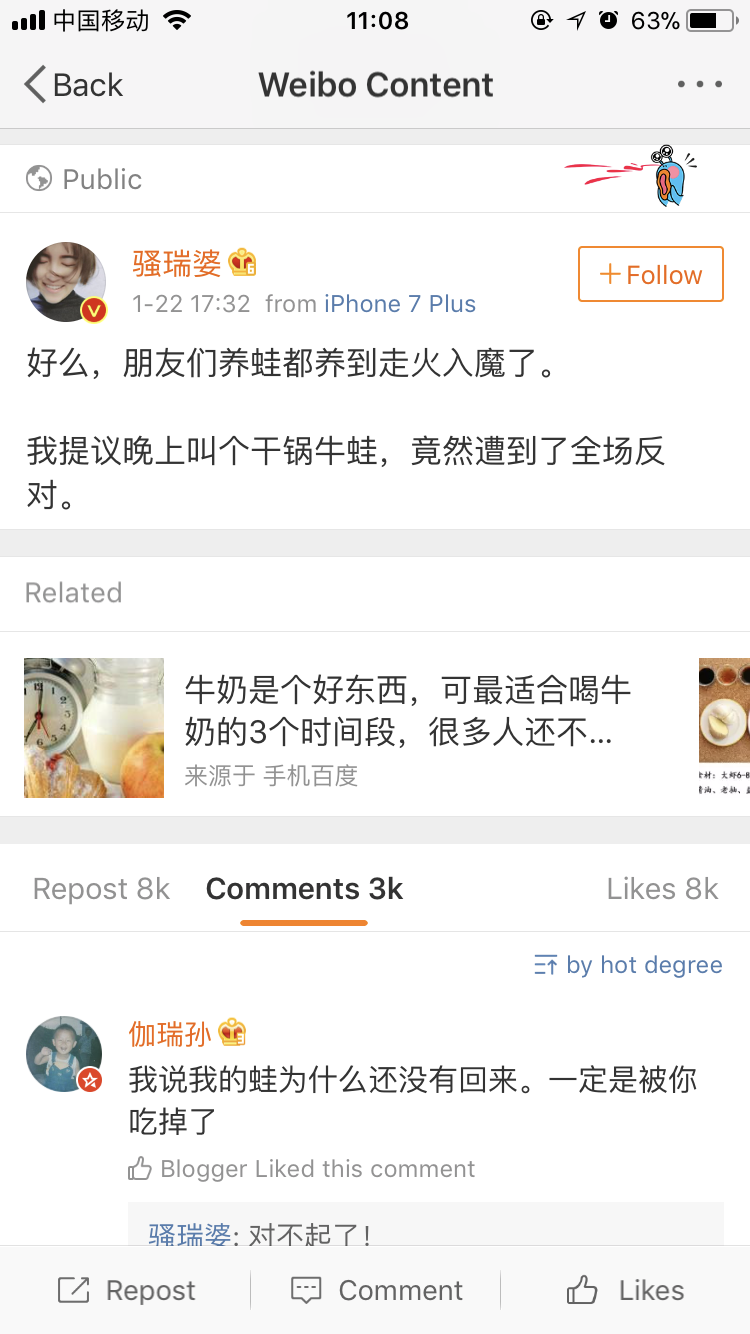Select the Comments 3k tab
Viewport: 750px width, 1334px height.
(304, 889)
